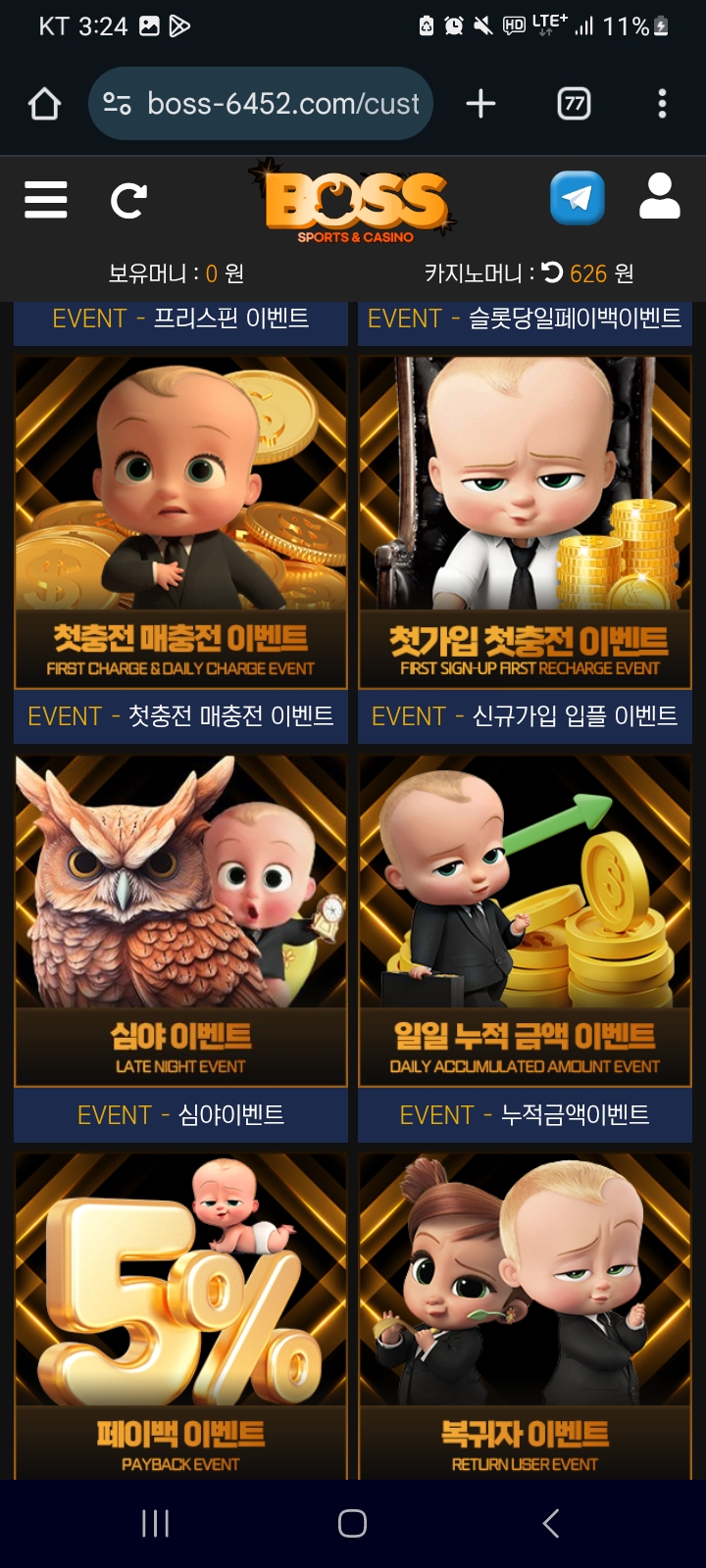The height and width of the screenshot is (1568, 706).
Task: Show recent apps from navigation bar
Action: pos(156,1523)
